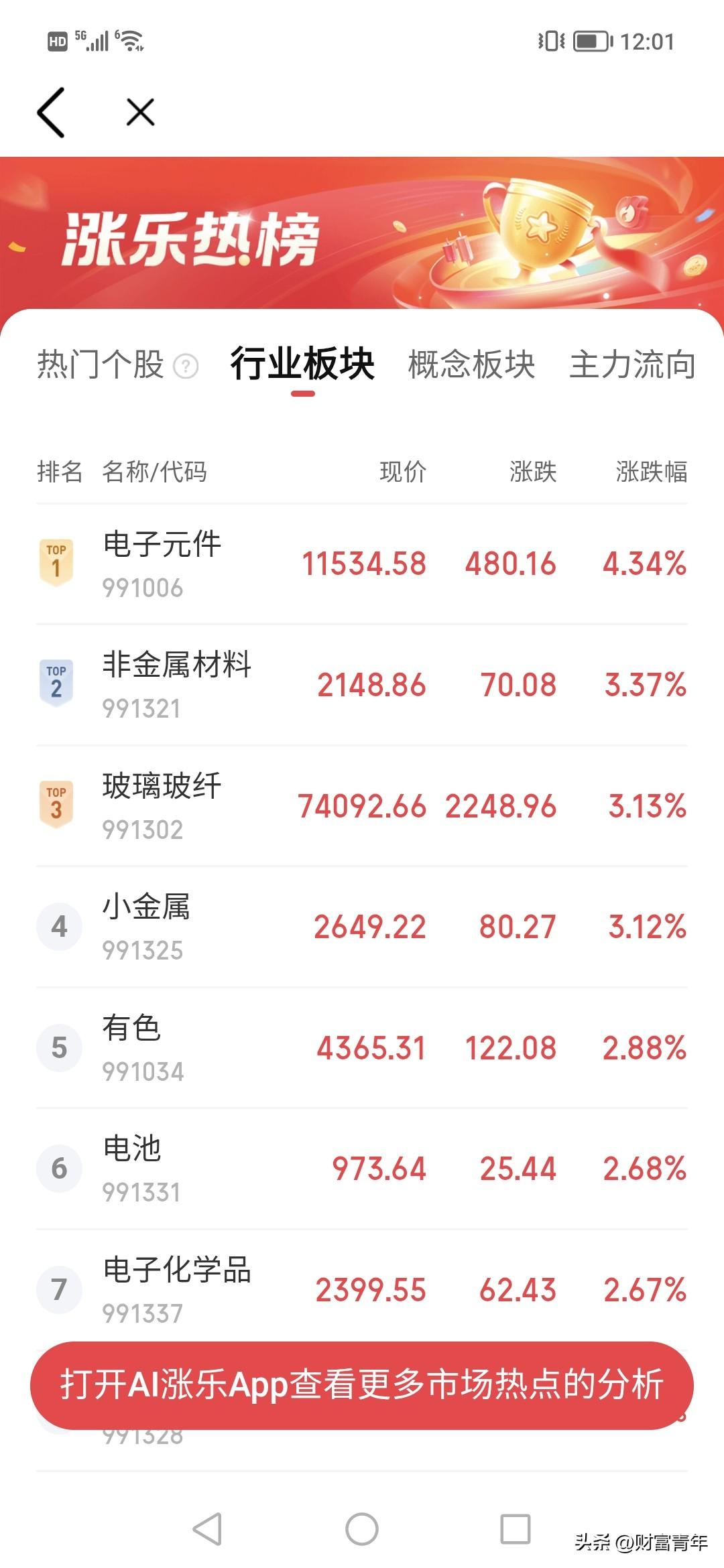View the 玻璃玻纤 sector details

click(362, 806)
